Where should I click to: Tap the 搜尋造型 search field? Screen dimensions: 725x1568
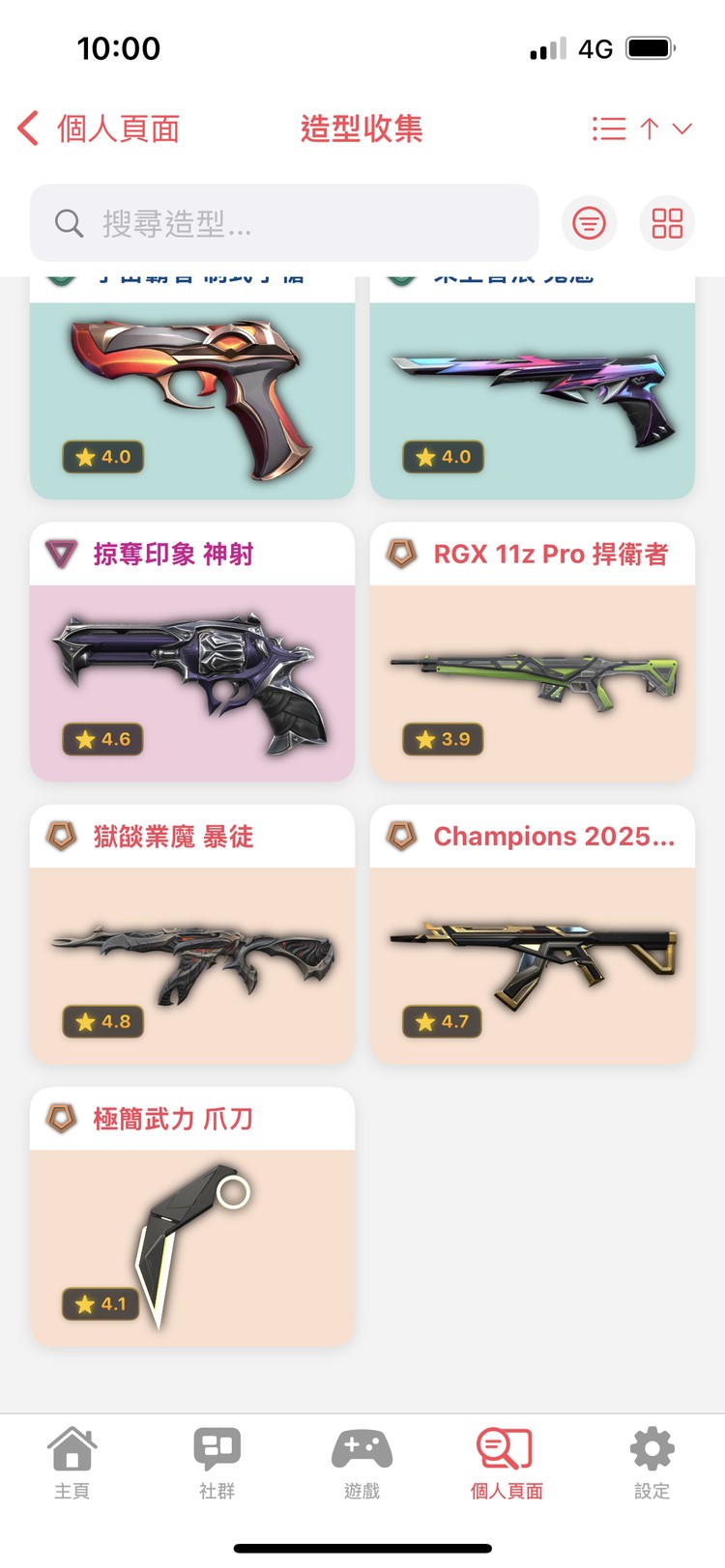tap(285, 223)
